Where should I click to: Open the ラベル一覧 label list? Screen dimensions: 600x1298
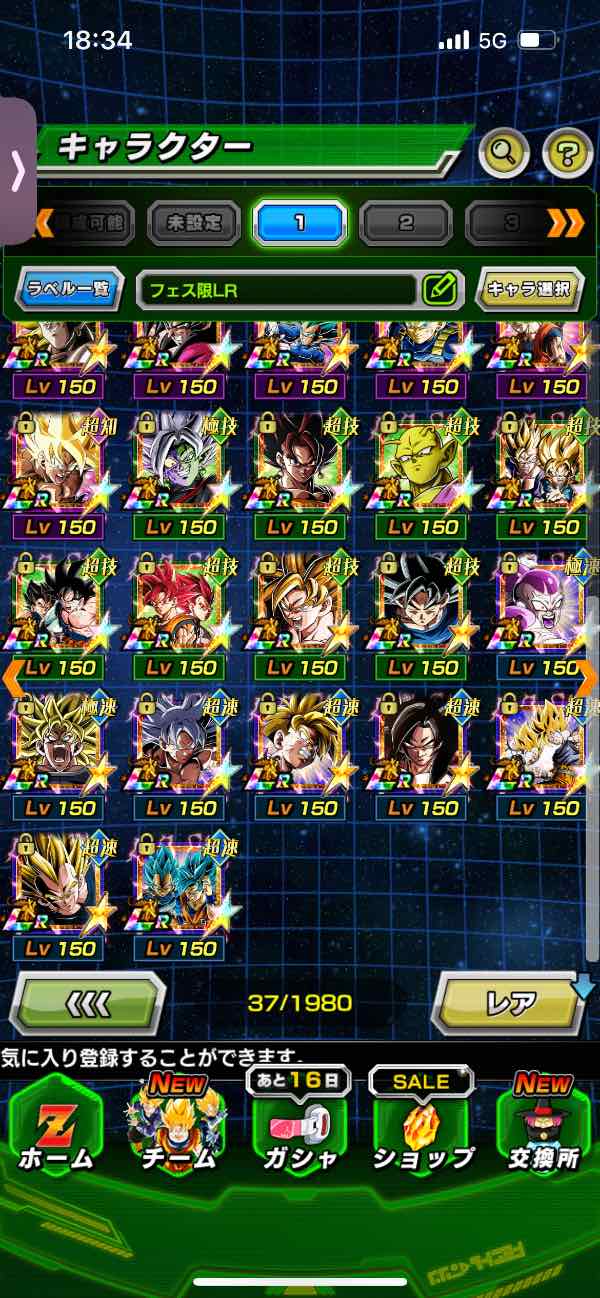pos(70,290)
